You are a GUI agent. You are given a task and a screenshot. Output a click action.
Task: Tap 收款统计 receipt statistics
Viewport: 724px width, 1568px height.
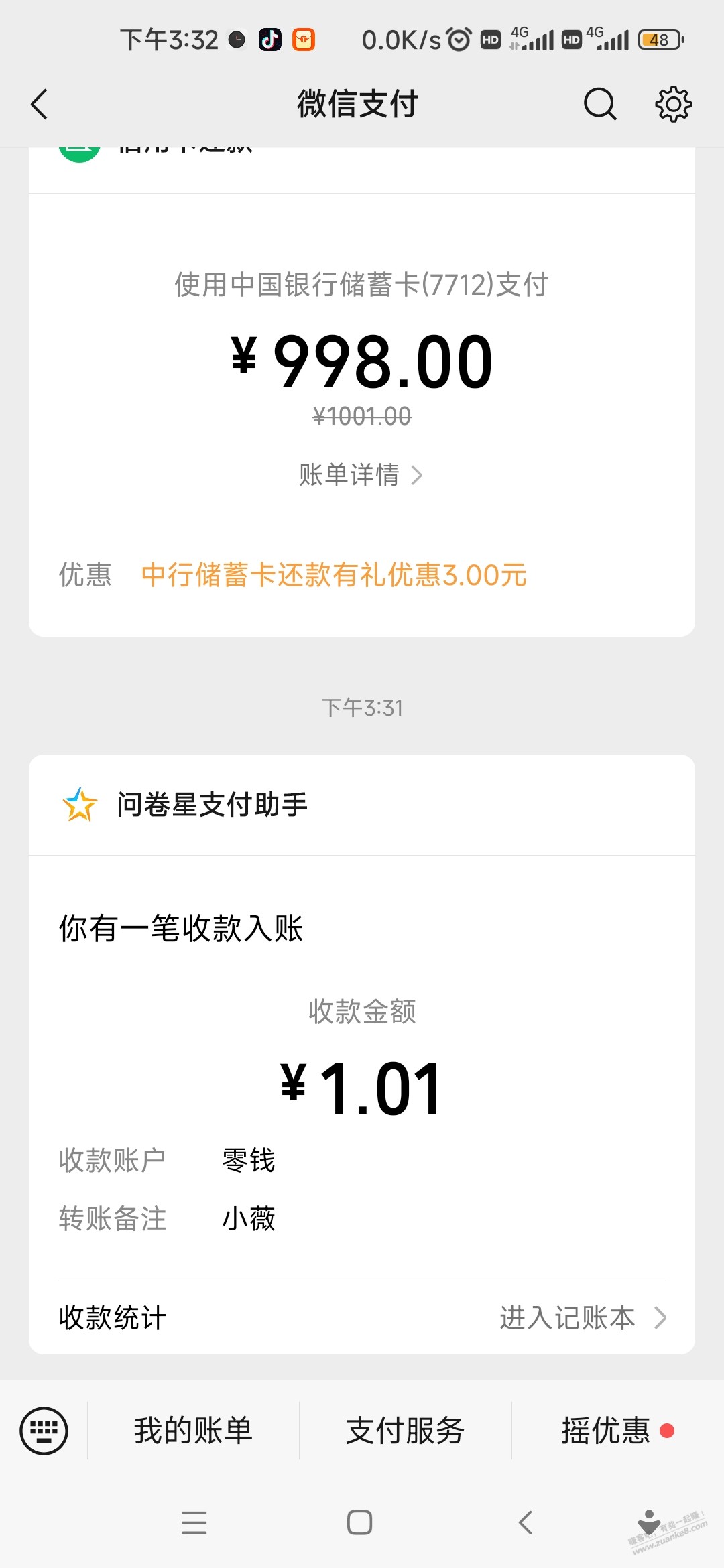pyautogui.click(x=111, y=1318)
